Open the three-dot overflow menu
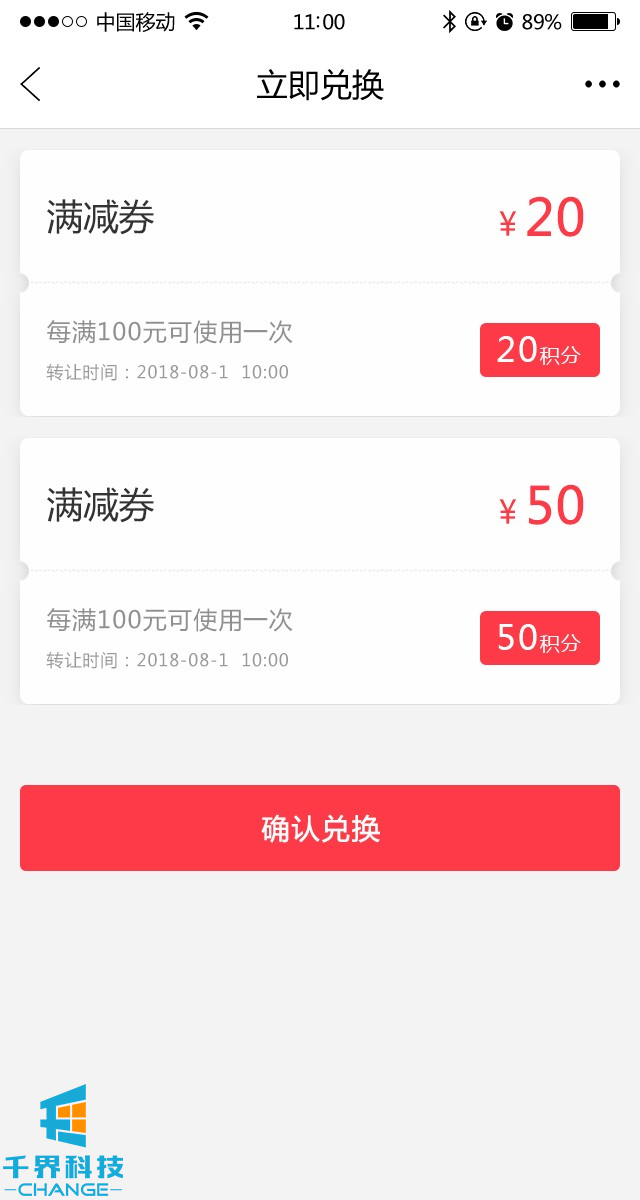 point(602,85)
